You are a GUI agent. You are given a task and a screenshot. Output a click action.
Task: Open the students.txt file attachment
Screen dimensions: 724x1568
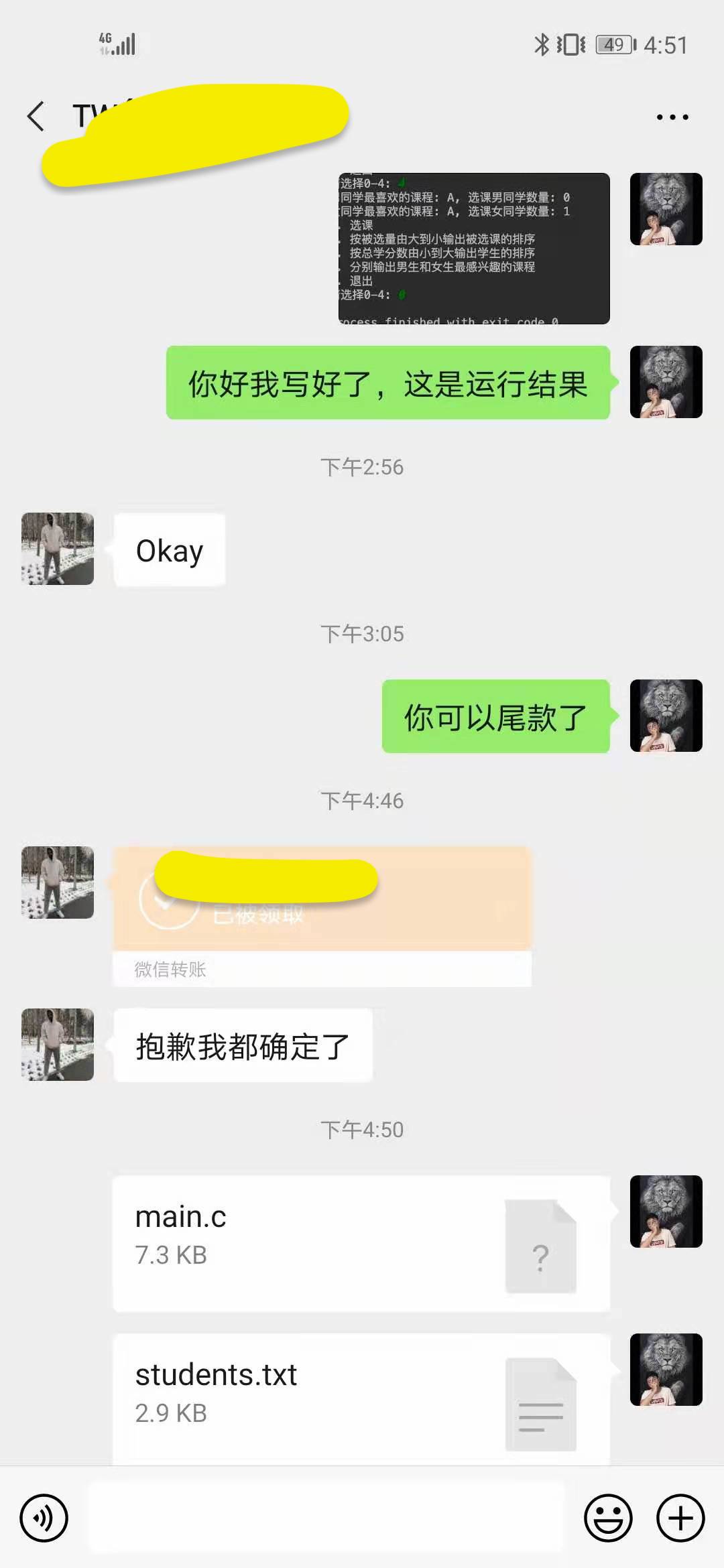tap(361, 1398)
